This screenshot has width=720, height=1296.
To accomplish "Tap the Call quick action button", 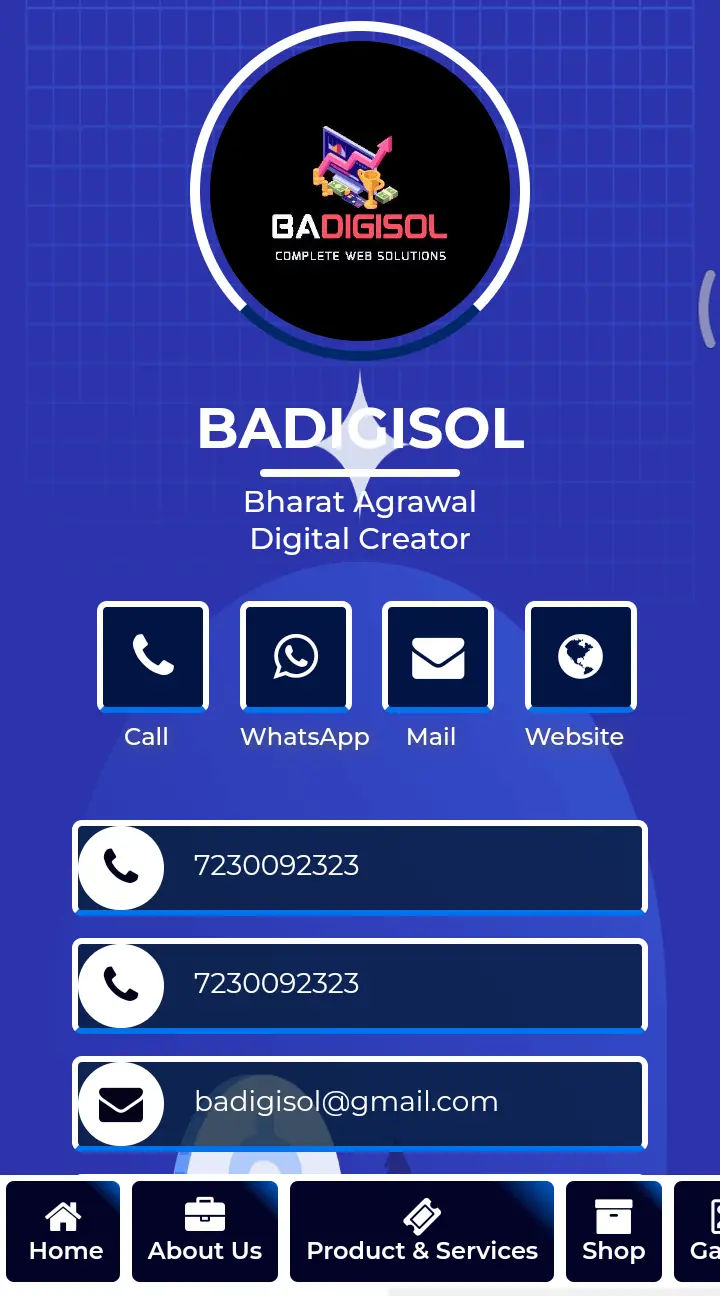I will coord(153,656).
